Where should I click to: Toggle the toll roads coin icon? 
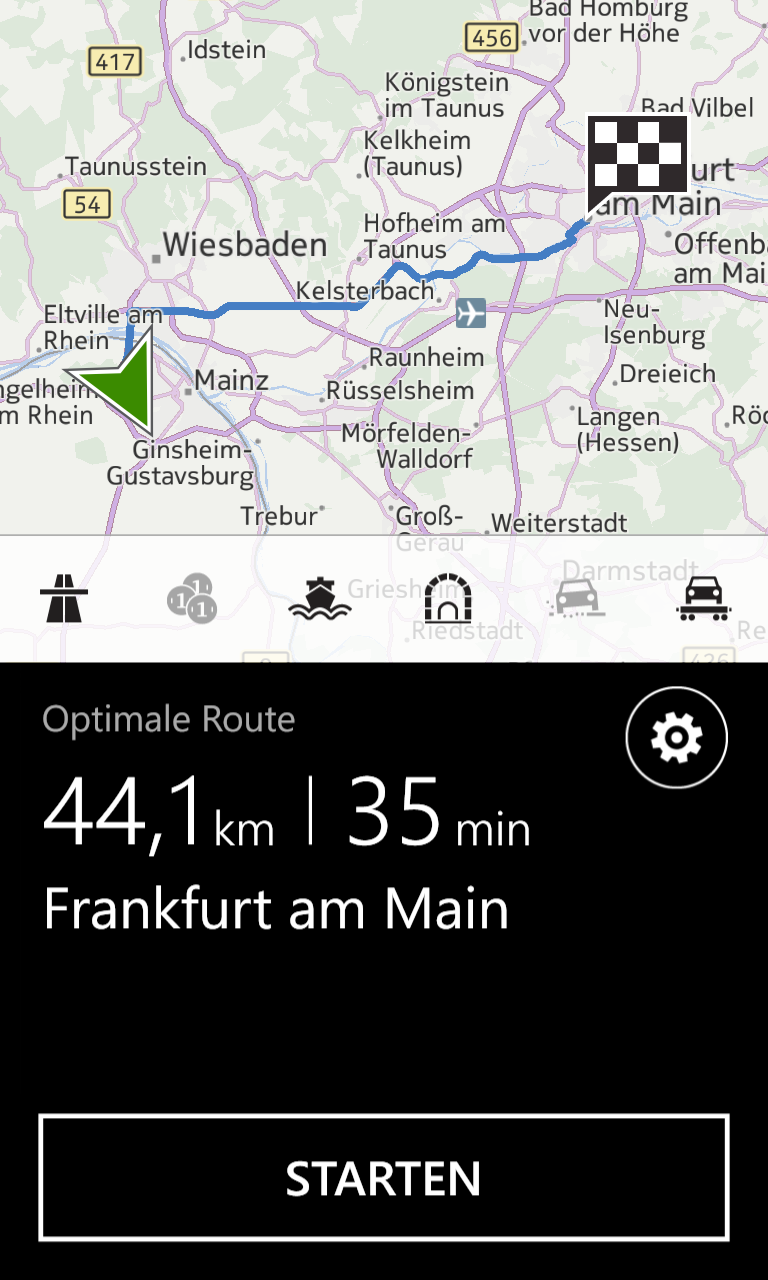click(191, 598)
